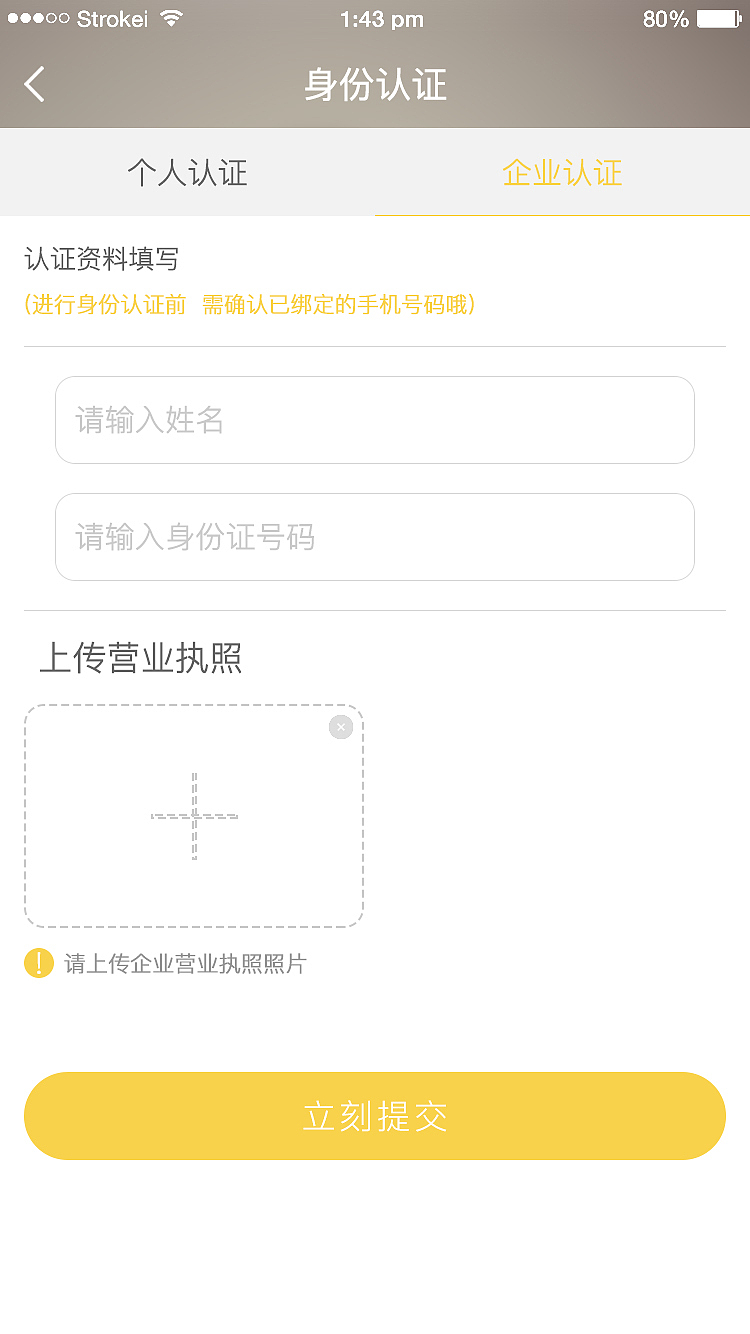Tap the yellow exclamation warning icon
The width and height of the screenshot is (750, 1334).
pyautogui.click(x=38, y=963)
